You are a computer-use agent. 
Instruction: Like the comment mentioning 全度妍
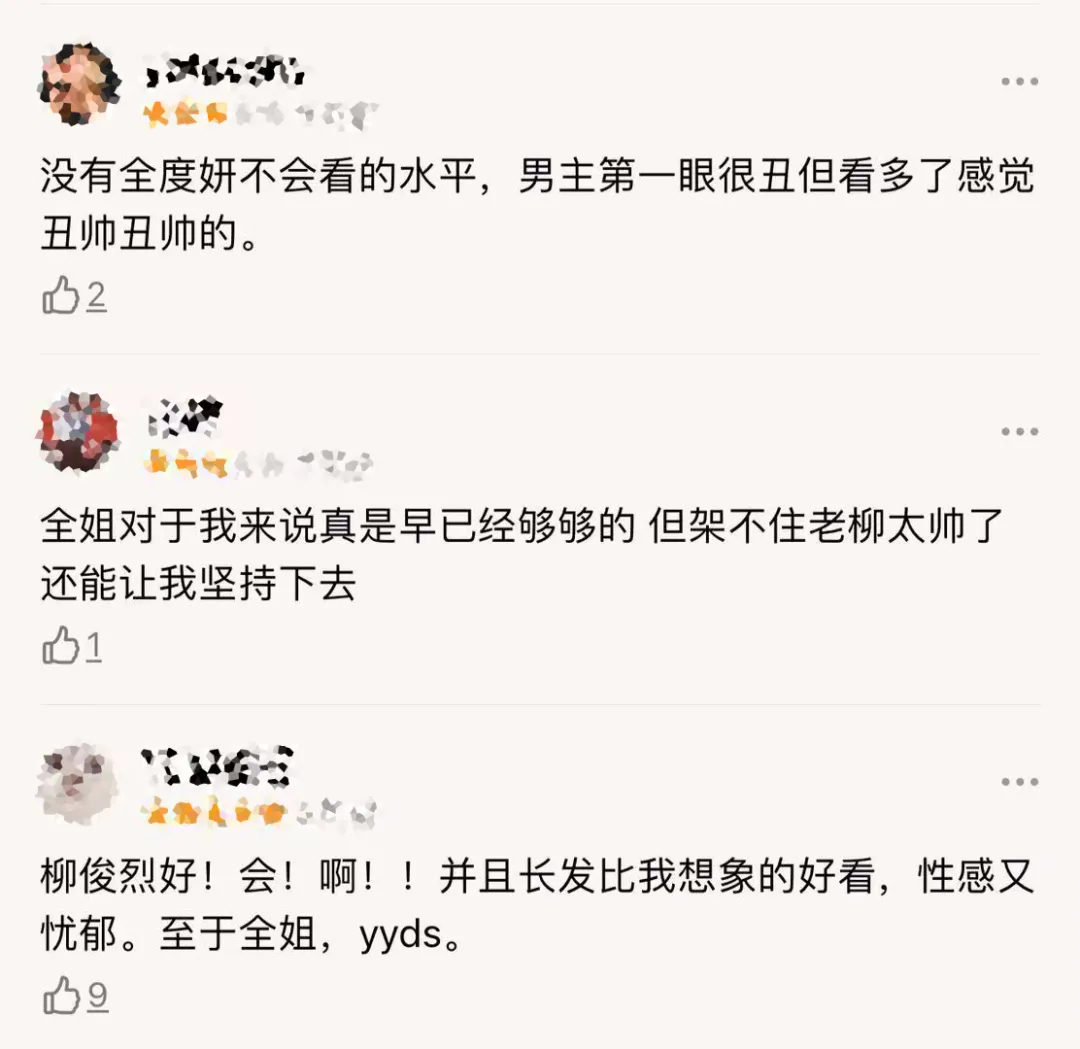click(61, 296)
